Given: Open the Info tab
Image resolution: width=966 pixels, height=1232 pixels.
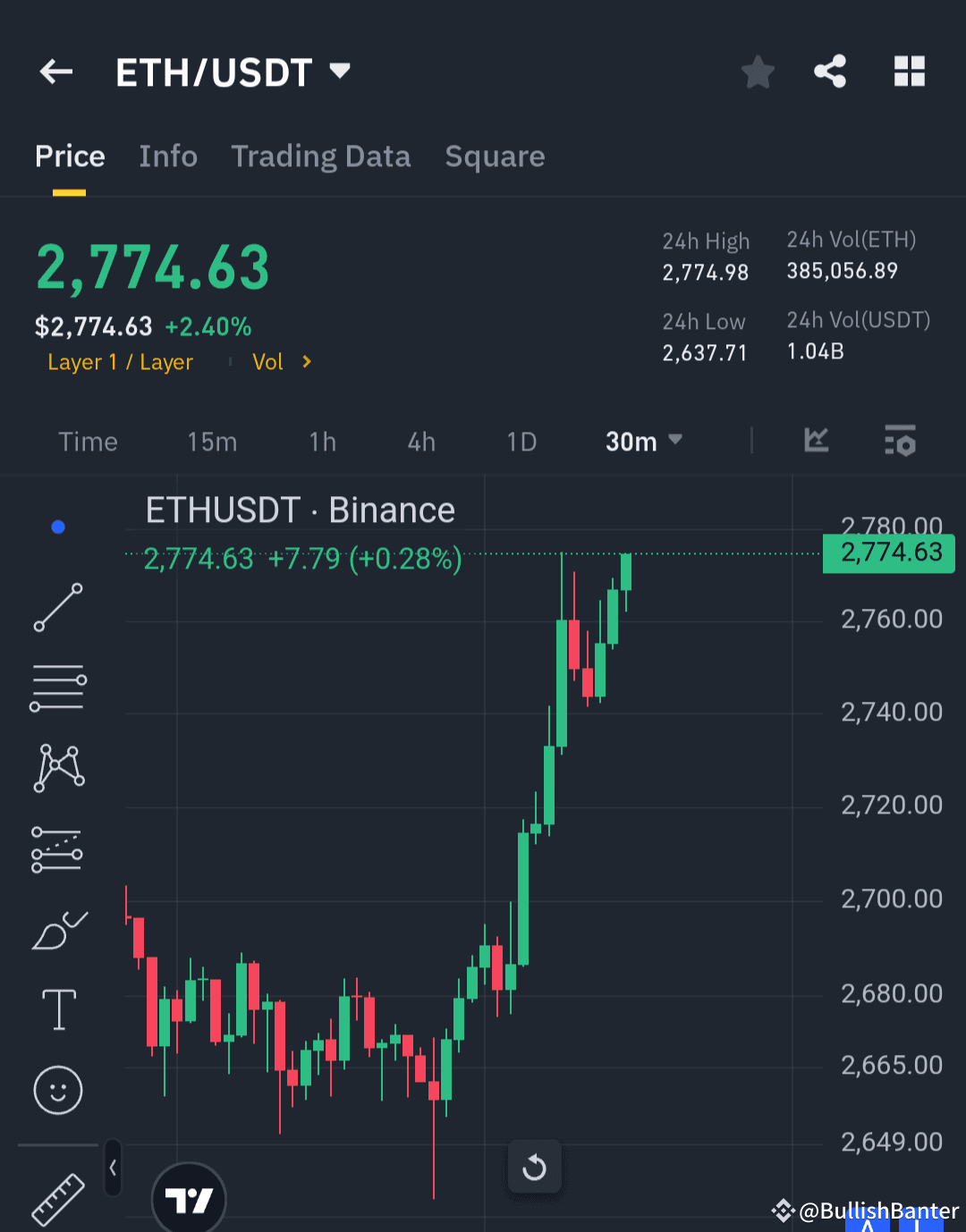Looking at the screenshot, I should [168, 156].
